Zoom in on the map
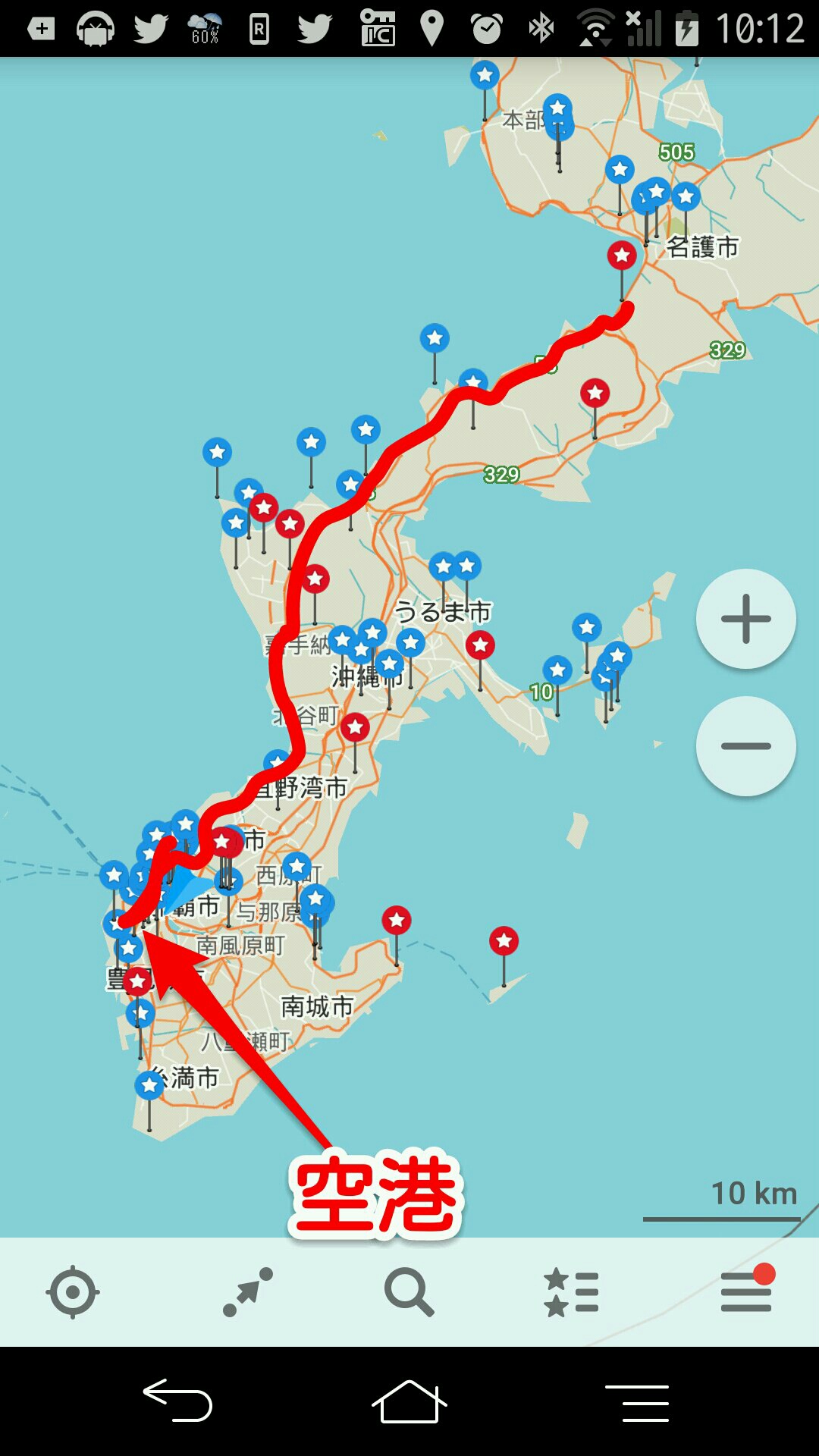 [x=745, y=619]
